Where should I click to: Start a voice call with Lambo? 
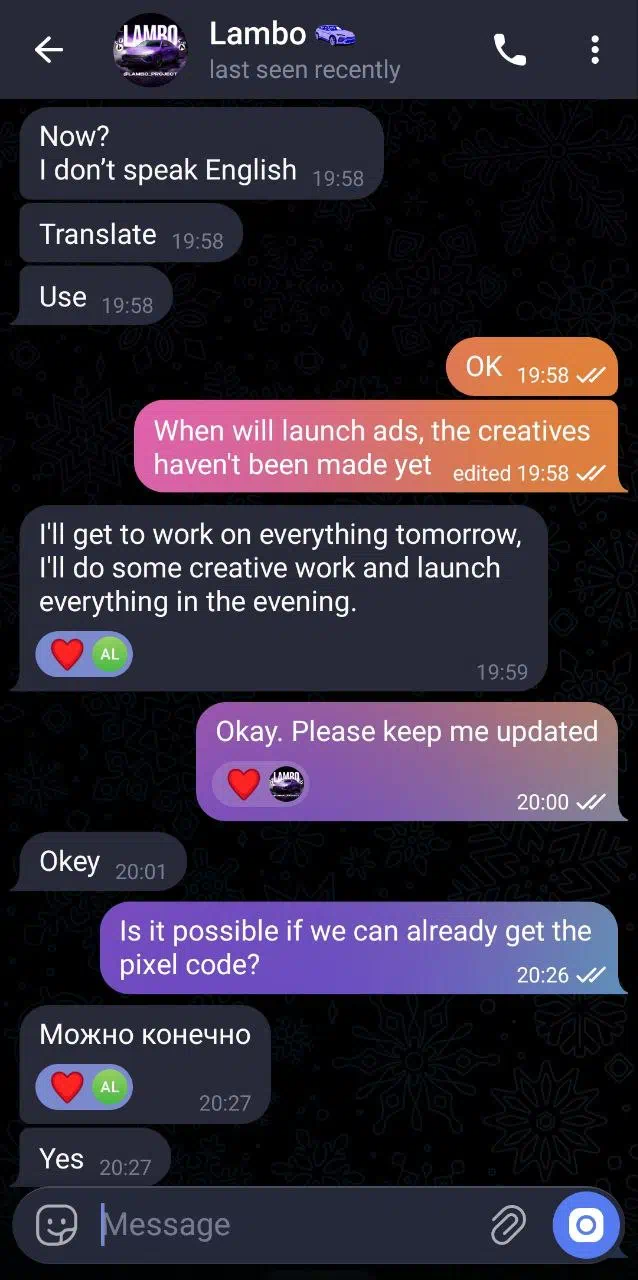(x=509, y=50)
